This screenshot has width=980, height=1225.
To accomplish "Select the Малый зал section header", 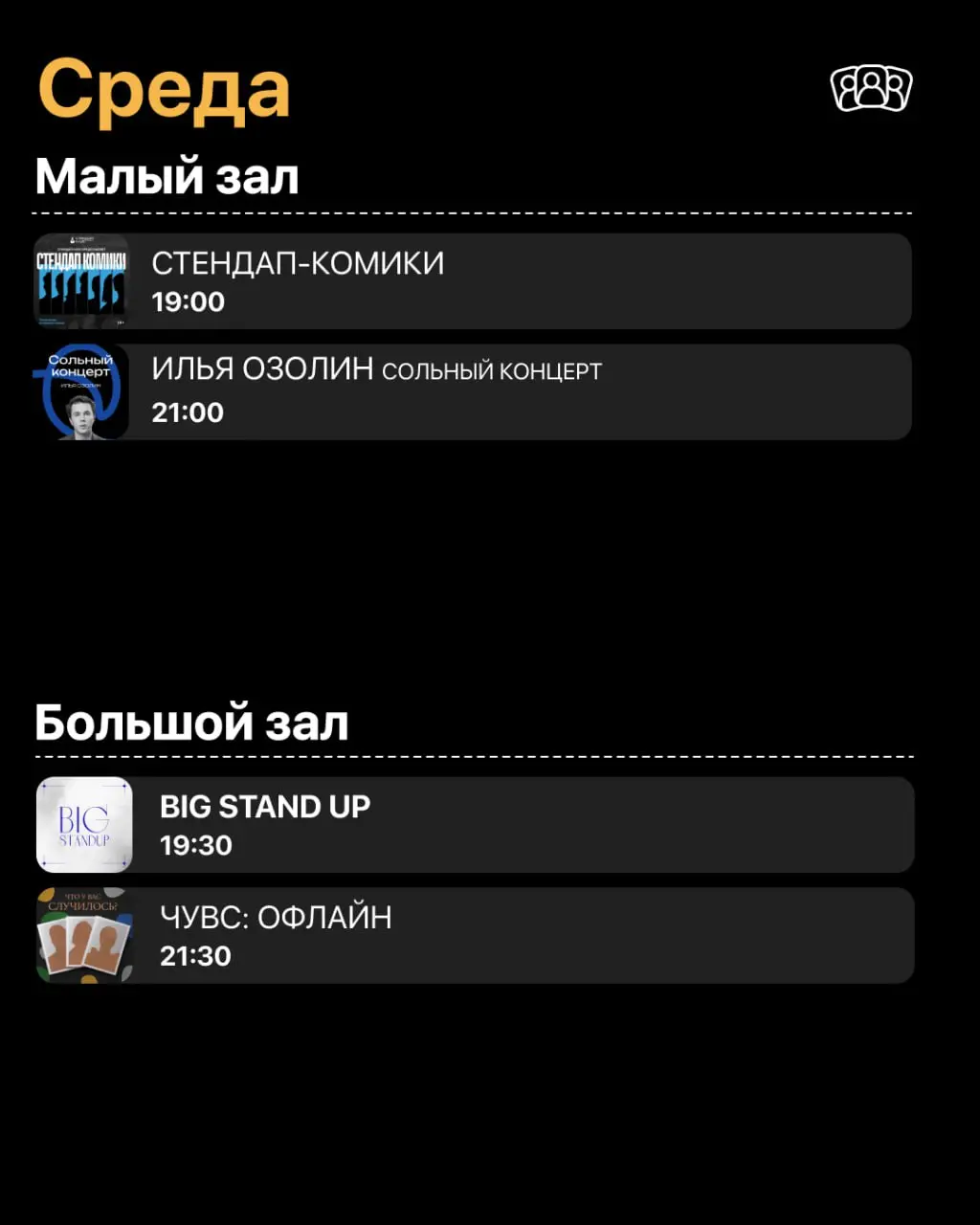I will pyautogui.click(x=167, y=176).
